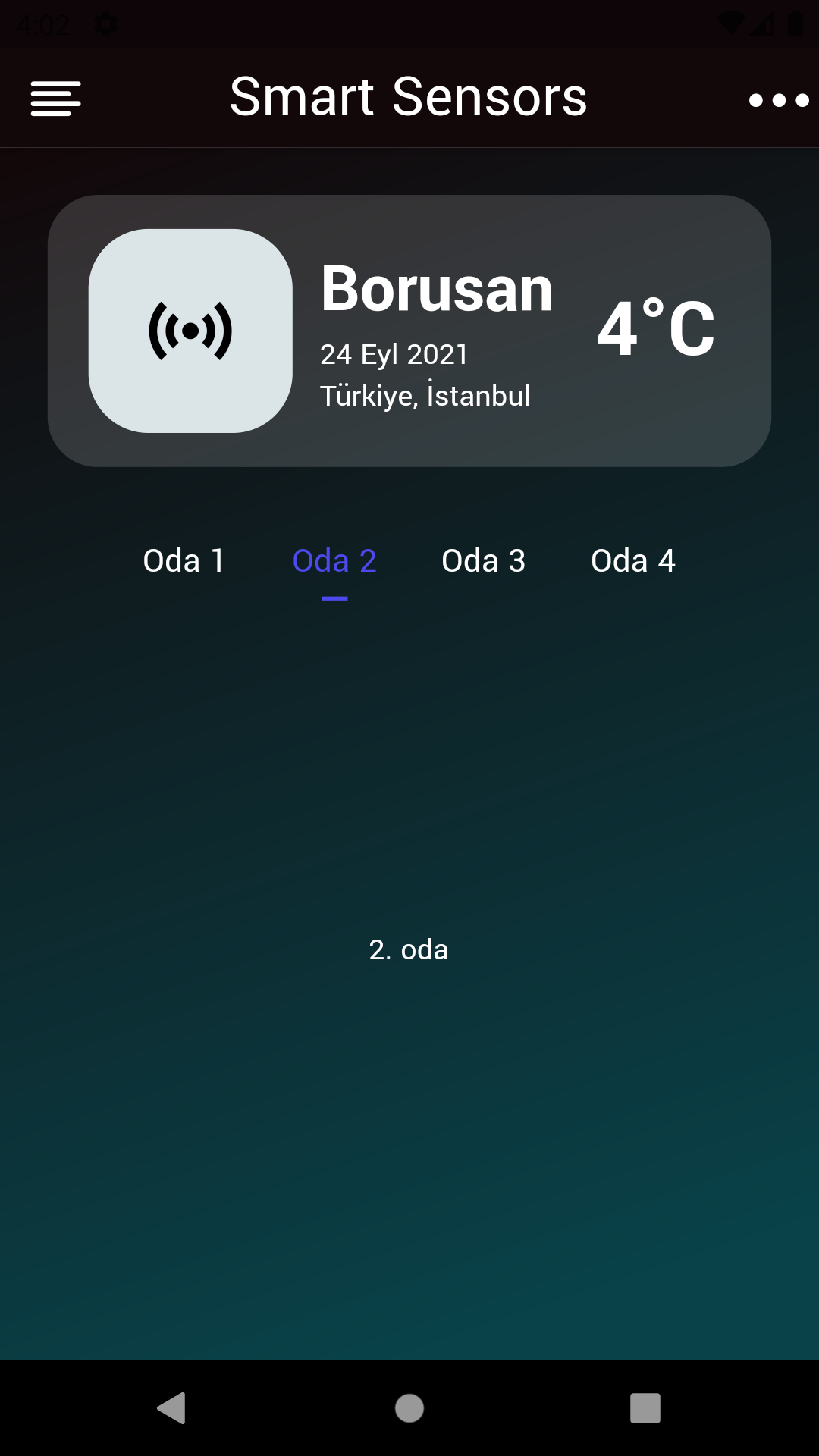Open the three-dot overflow menu

tap(779, 100)
